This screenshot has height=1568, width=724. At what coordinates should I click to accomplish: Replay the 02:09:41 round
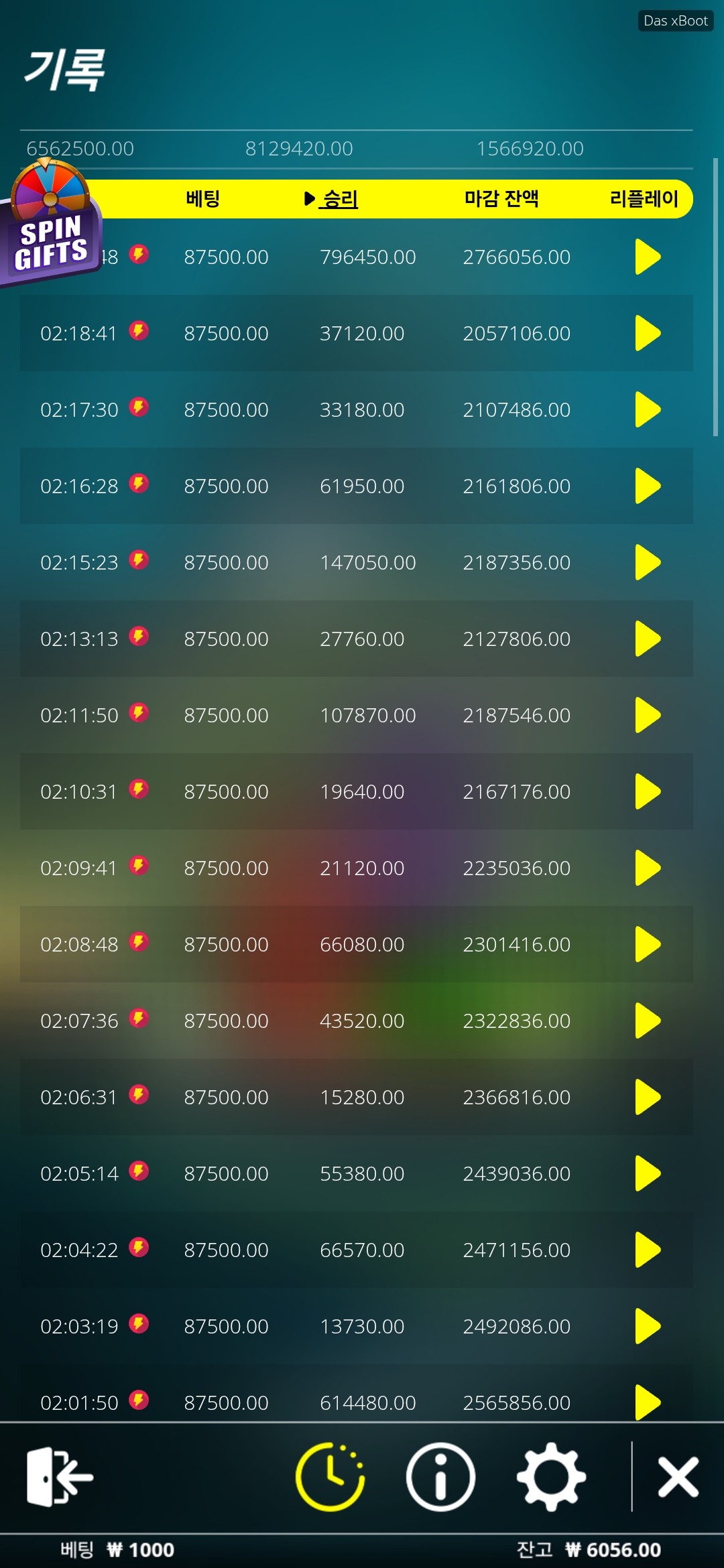tap(648, 868)
